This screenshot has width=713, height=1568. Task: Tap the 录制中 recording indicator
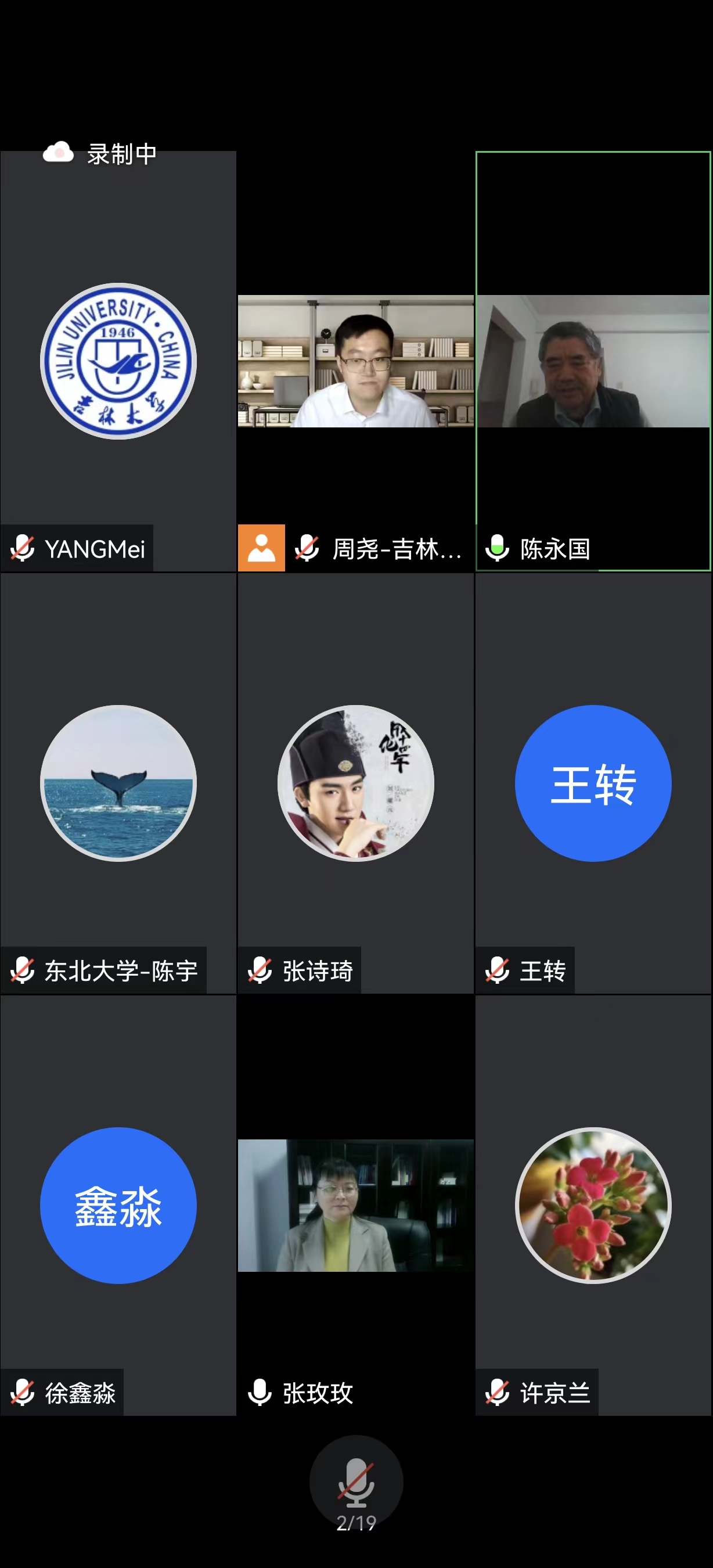click(x=100, y=153)
